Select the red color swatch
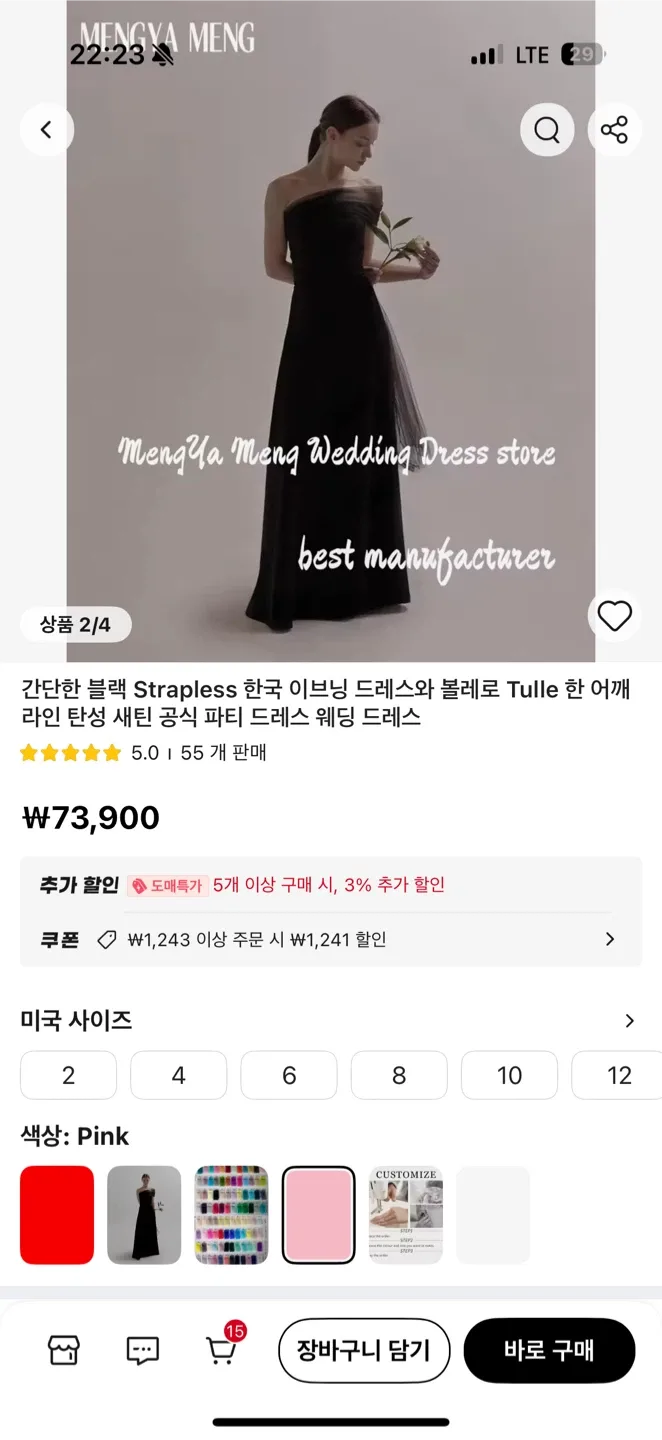 click(x=57, y=1214)
